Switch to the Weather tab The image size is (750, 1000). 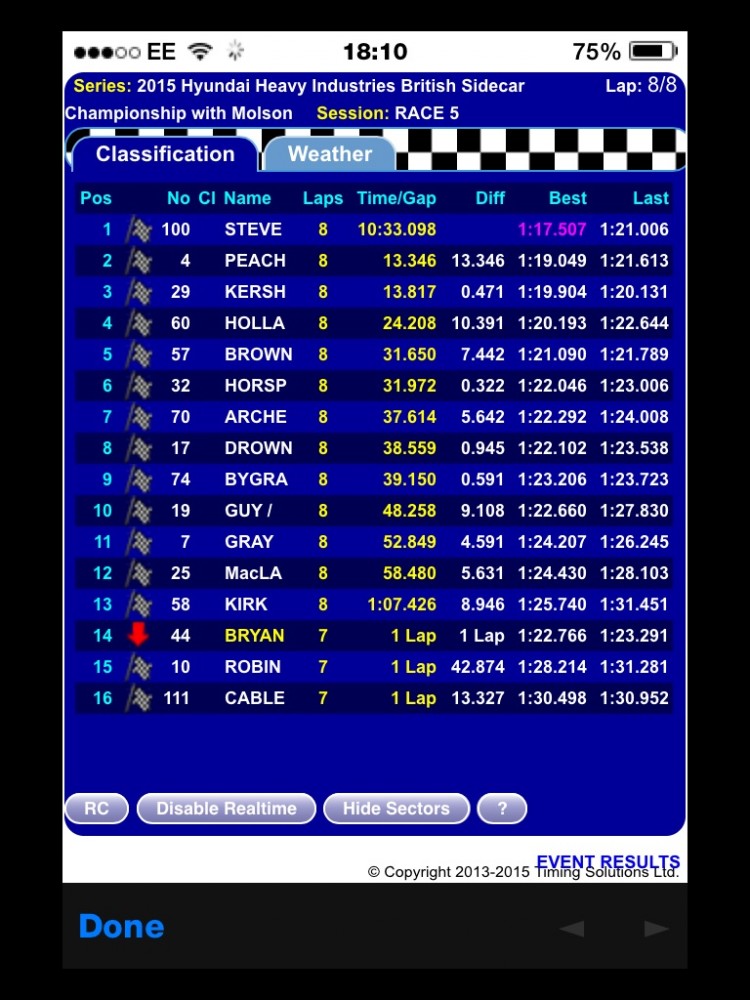click(x=329, y=154)
